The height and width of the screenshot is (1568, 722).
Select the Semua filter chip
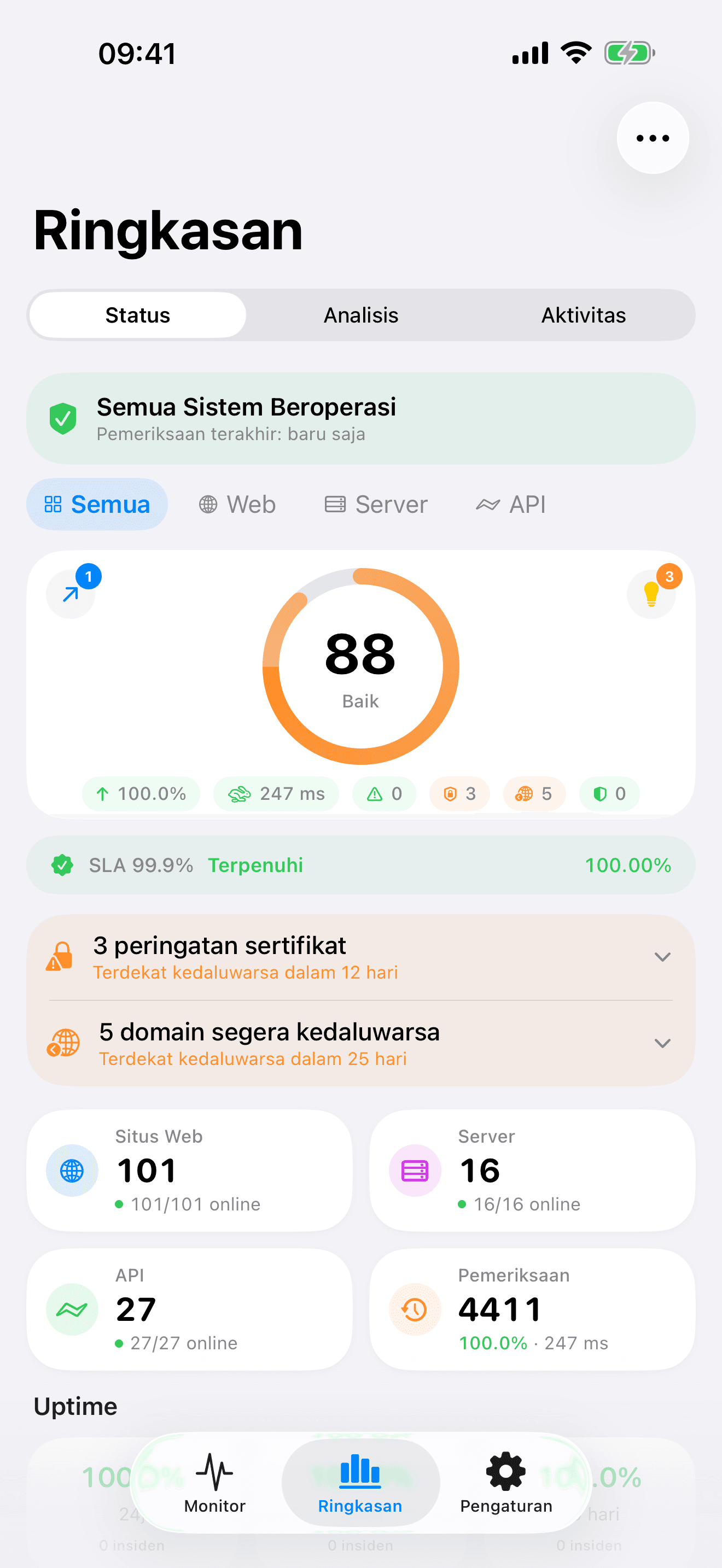96,504
